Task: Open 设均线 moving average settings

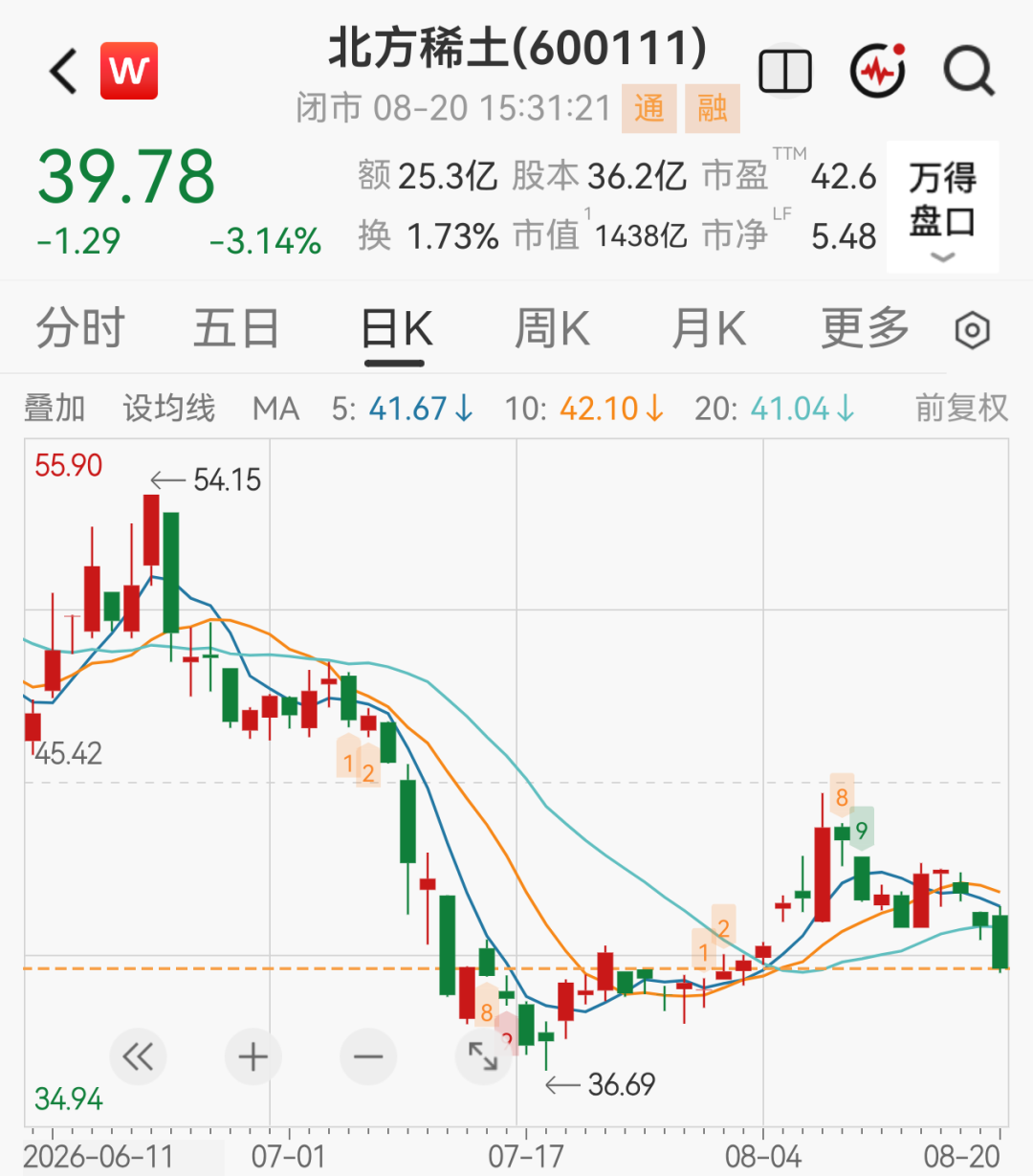Action: click(169, 410)
